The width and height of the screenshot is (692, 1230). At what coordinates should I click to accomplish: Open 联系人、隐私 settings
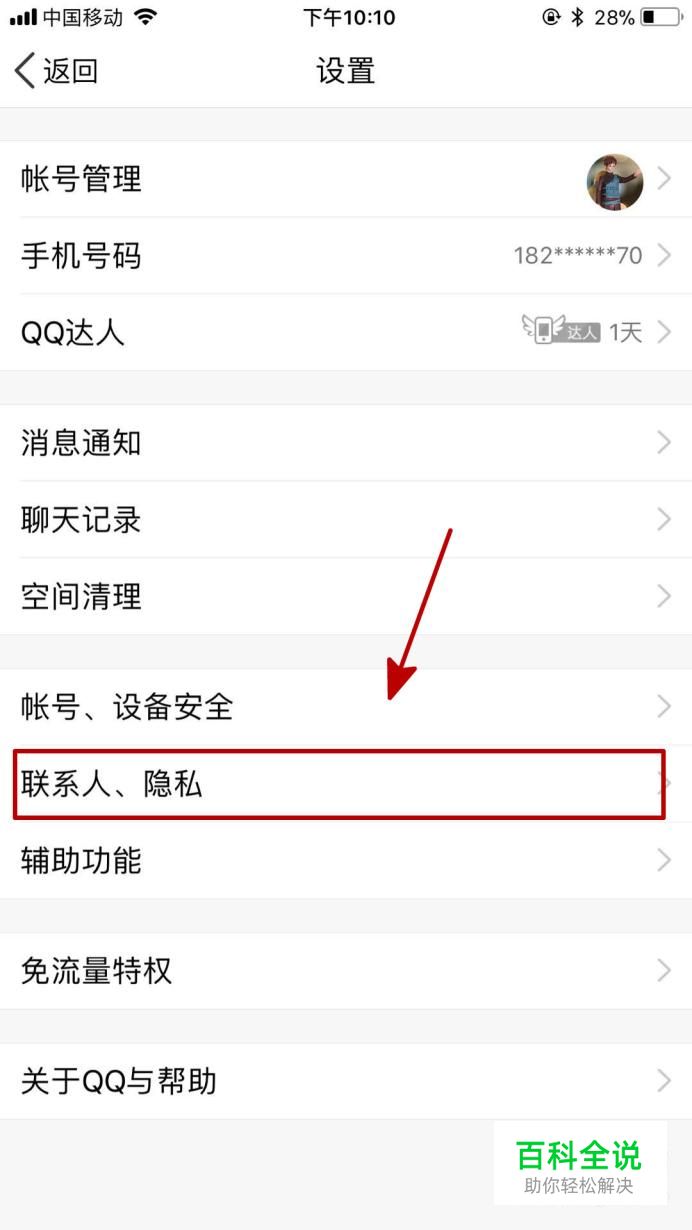coord(346,784)
